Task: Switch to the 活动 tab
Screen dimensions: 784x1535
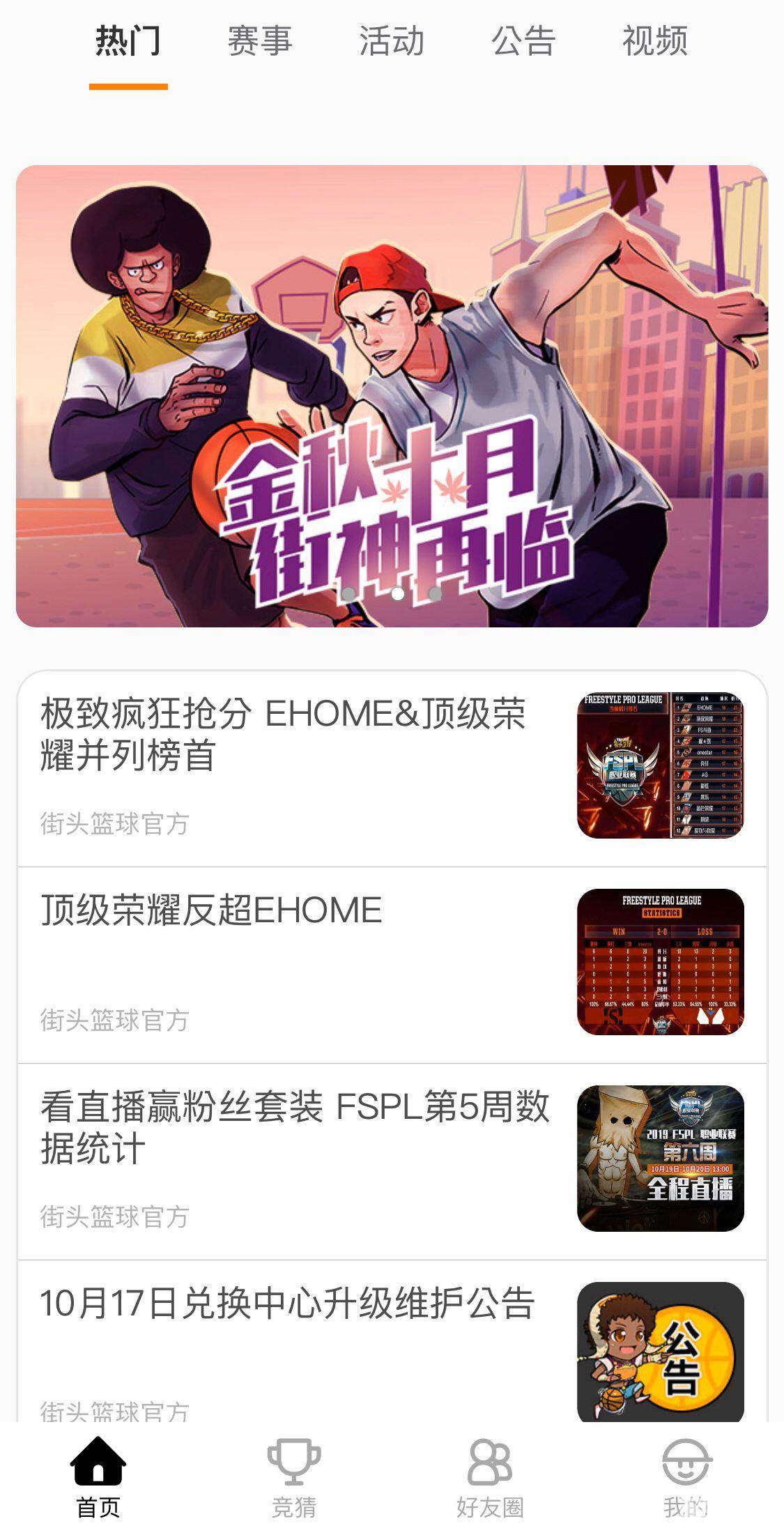Action: (391, 40)
